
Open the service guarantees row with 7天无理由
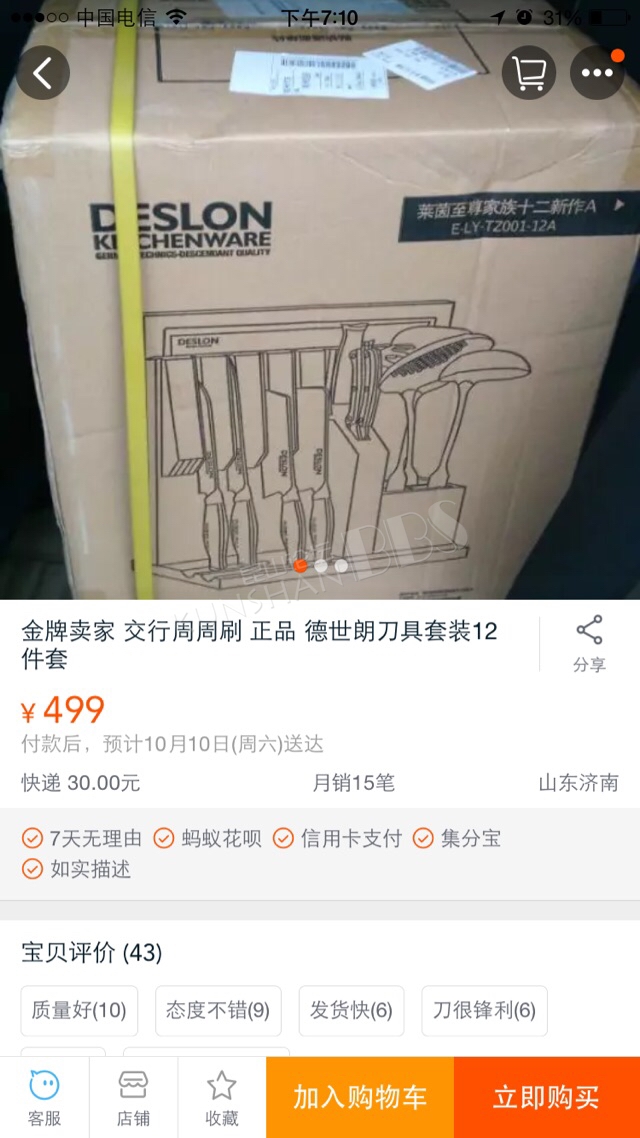[320, 854]
